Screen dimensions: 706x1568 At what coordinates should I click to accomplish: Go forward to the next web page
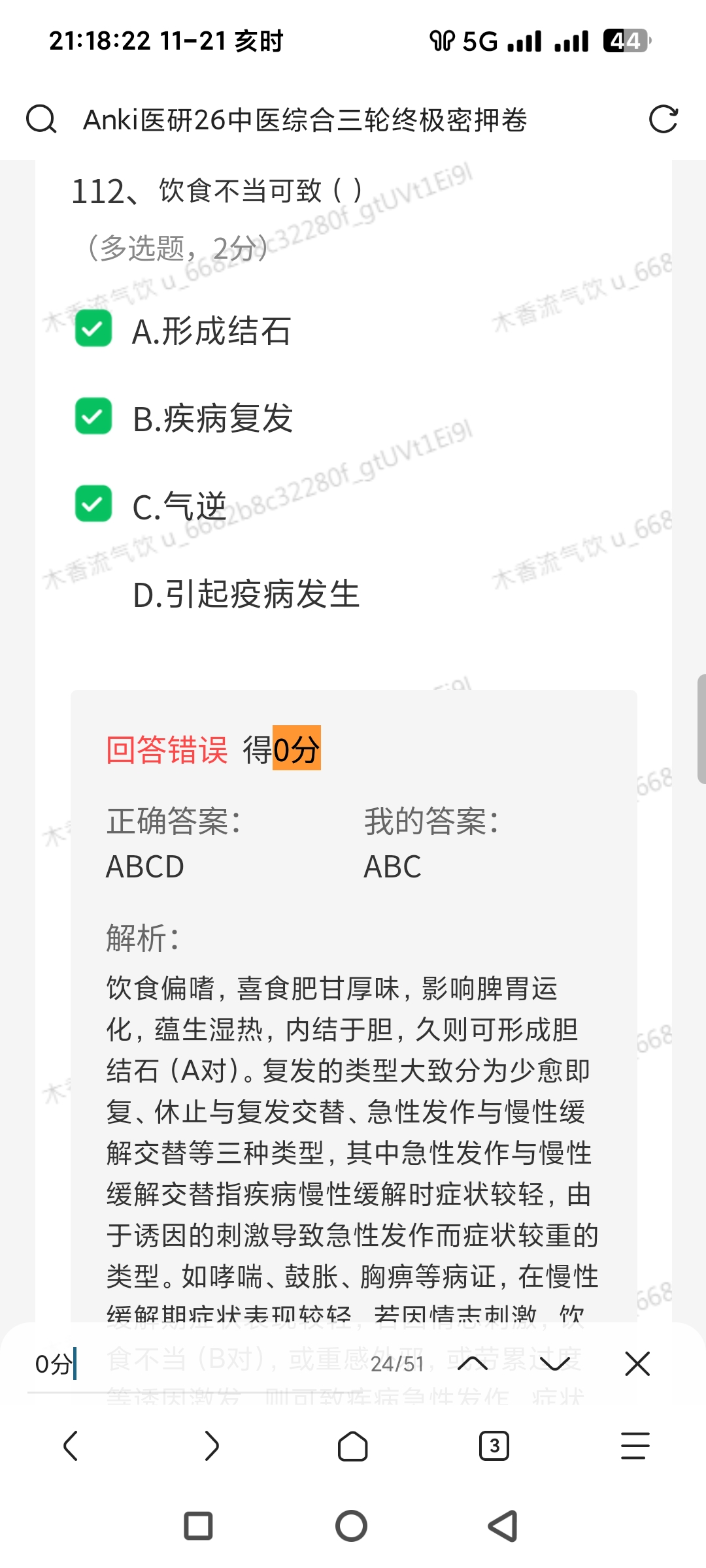tap(211, 1445)
